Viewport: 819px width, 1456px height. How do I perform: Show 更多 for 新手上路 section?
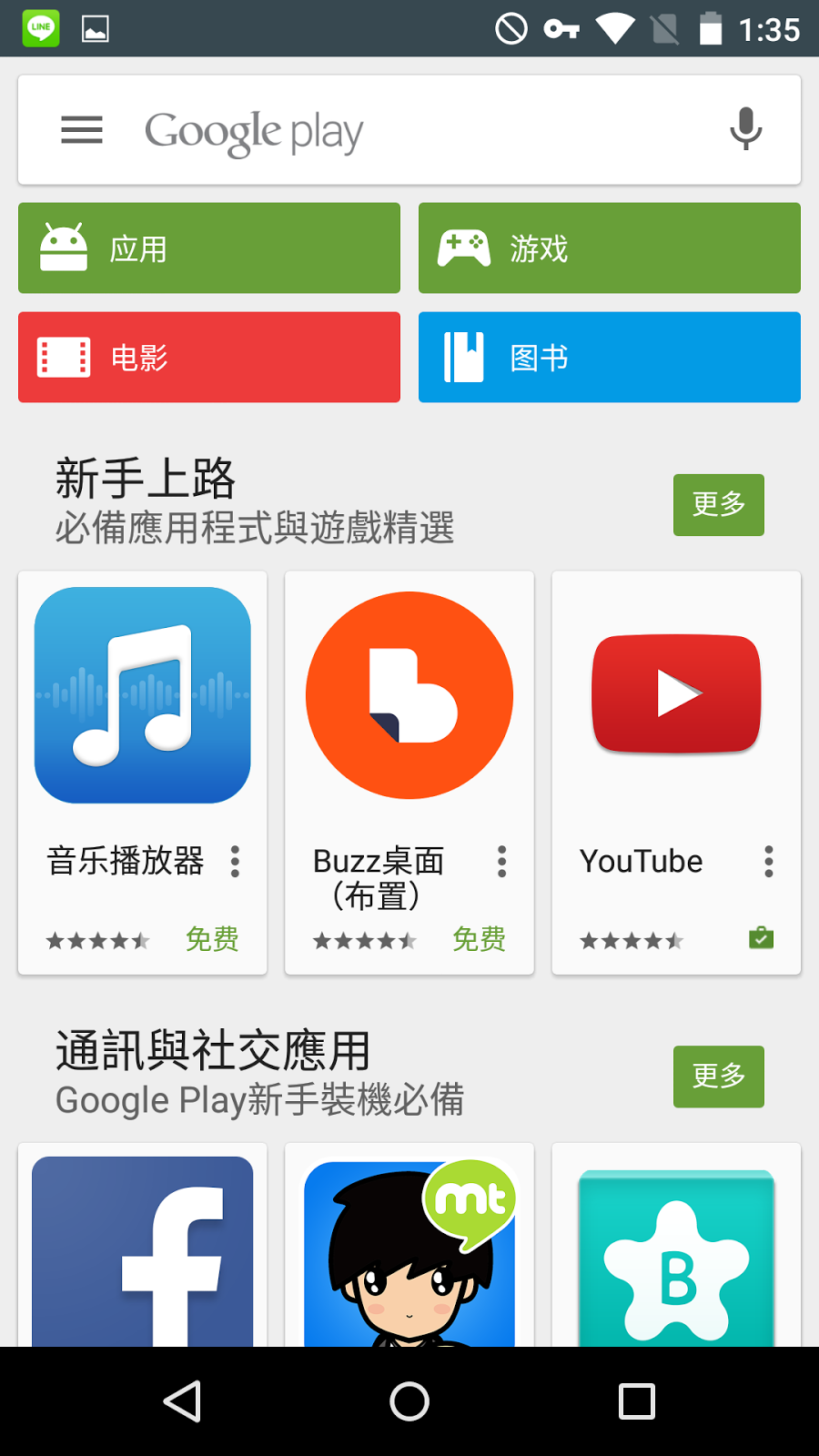(718, 505)
